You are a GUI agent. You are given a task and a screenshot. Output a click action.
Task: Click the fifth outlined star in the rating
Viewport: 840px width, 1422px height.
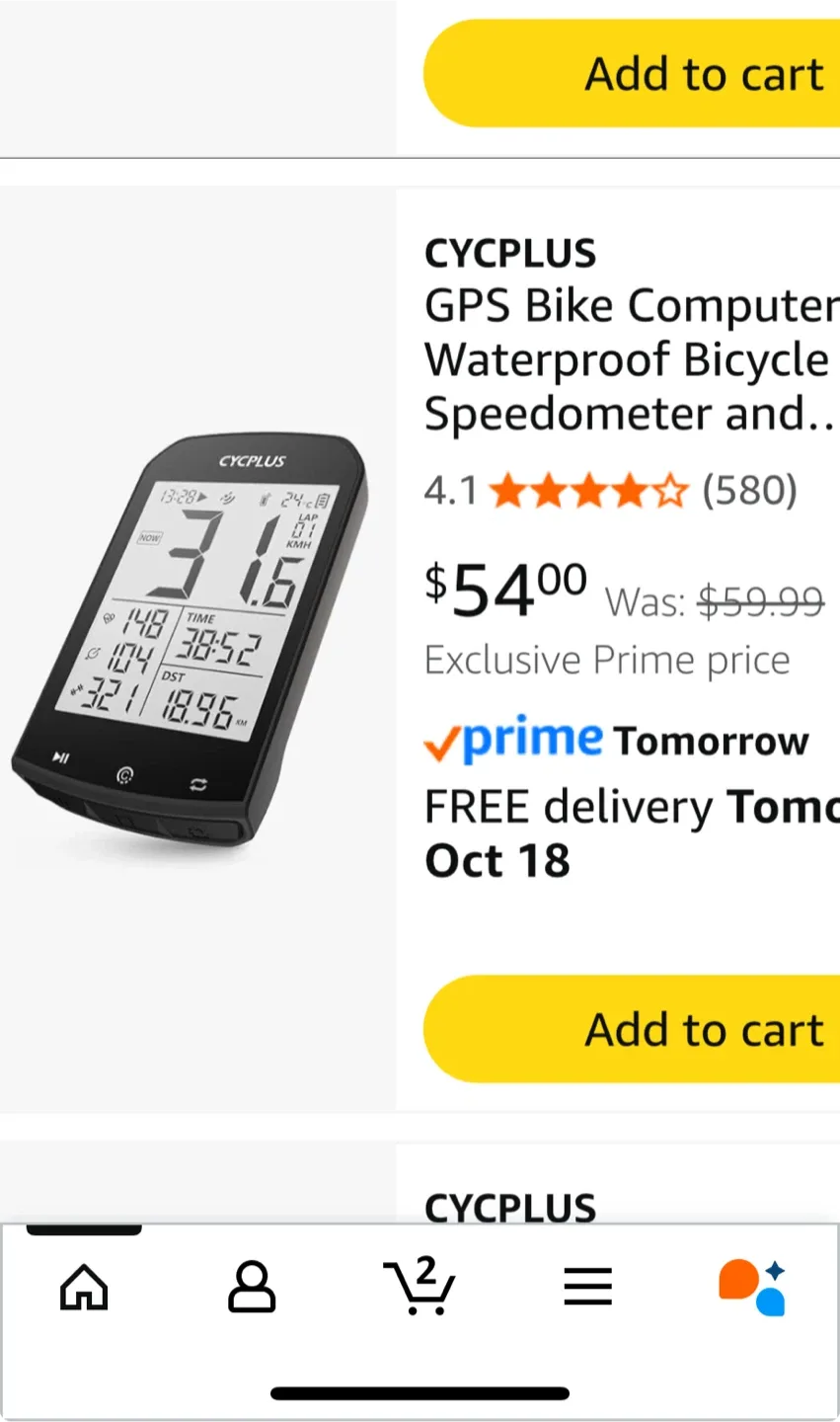[670, 489]
